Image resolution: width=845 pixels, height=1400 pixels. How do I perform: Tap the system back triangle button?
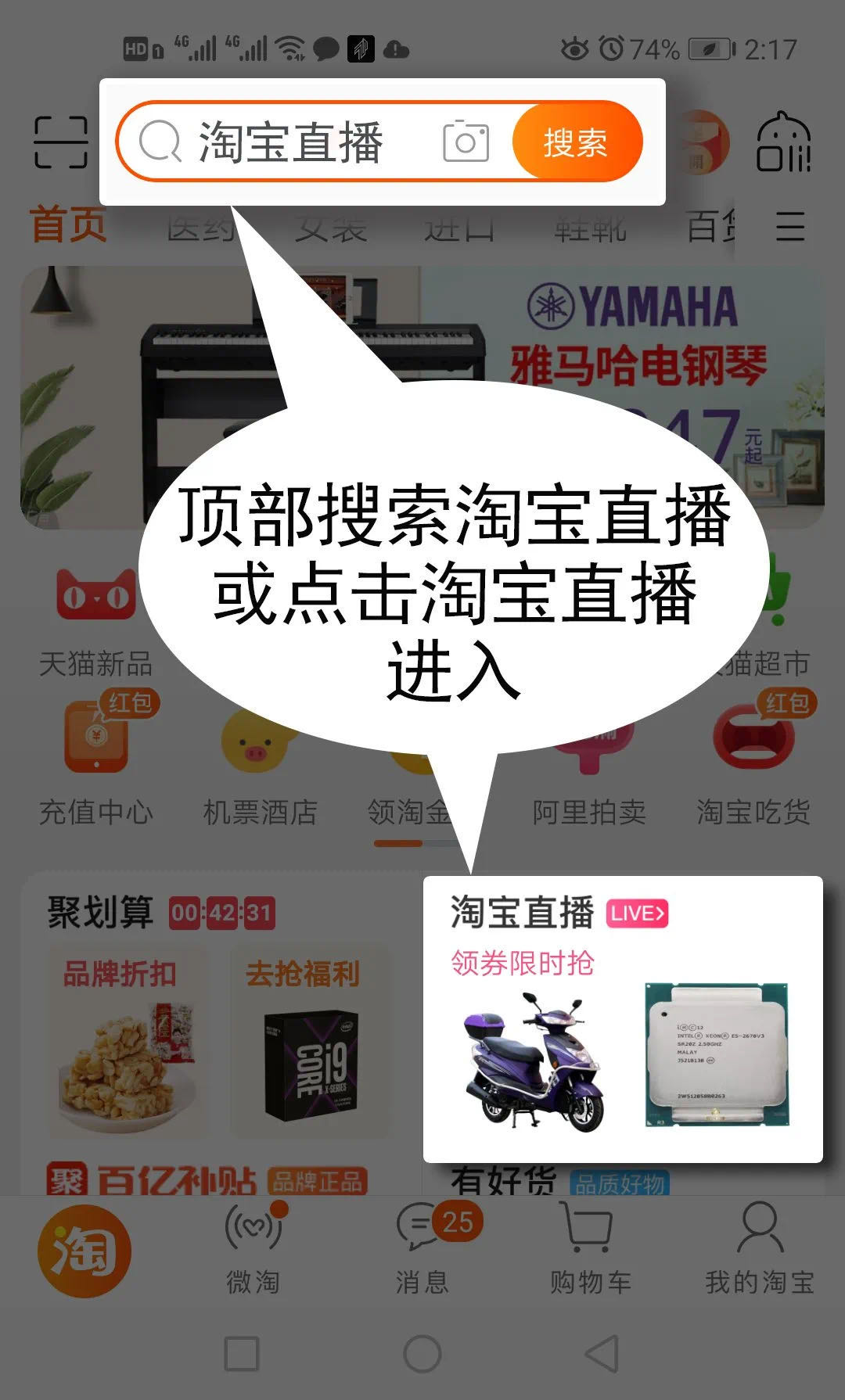[x=602, y=1354]
